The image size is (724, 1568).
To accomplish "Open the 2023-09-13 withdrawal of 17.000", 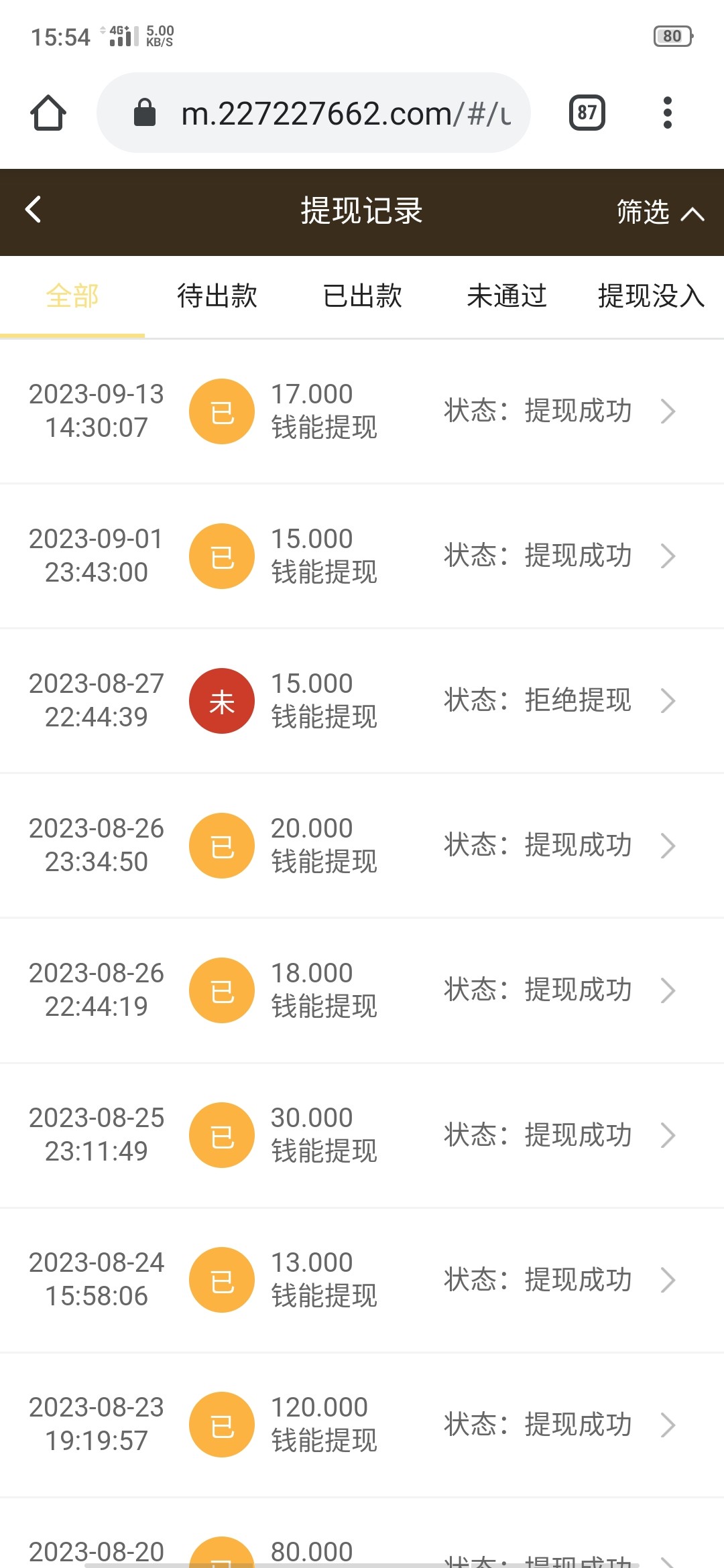I will pos(362,411).
